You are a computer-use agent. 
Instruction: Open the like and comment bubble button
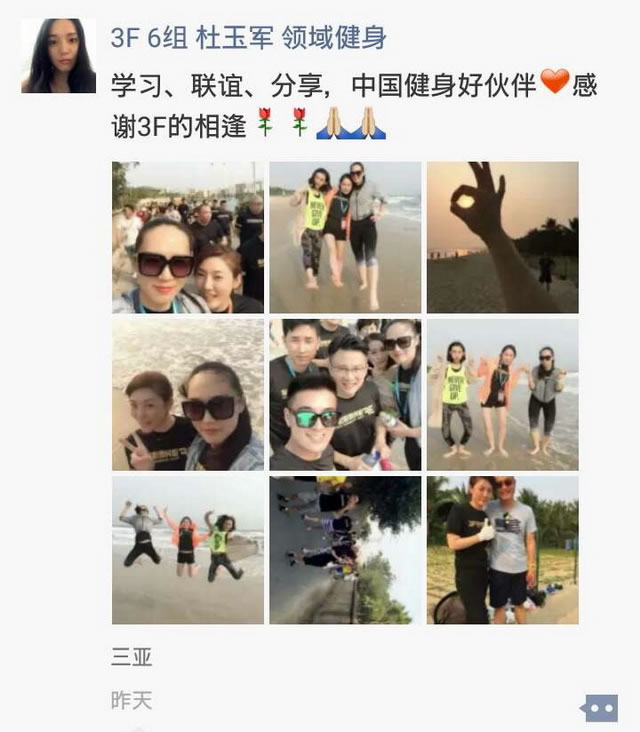coord(599,707)
